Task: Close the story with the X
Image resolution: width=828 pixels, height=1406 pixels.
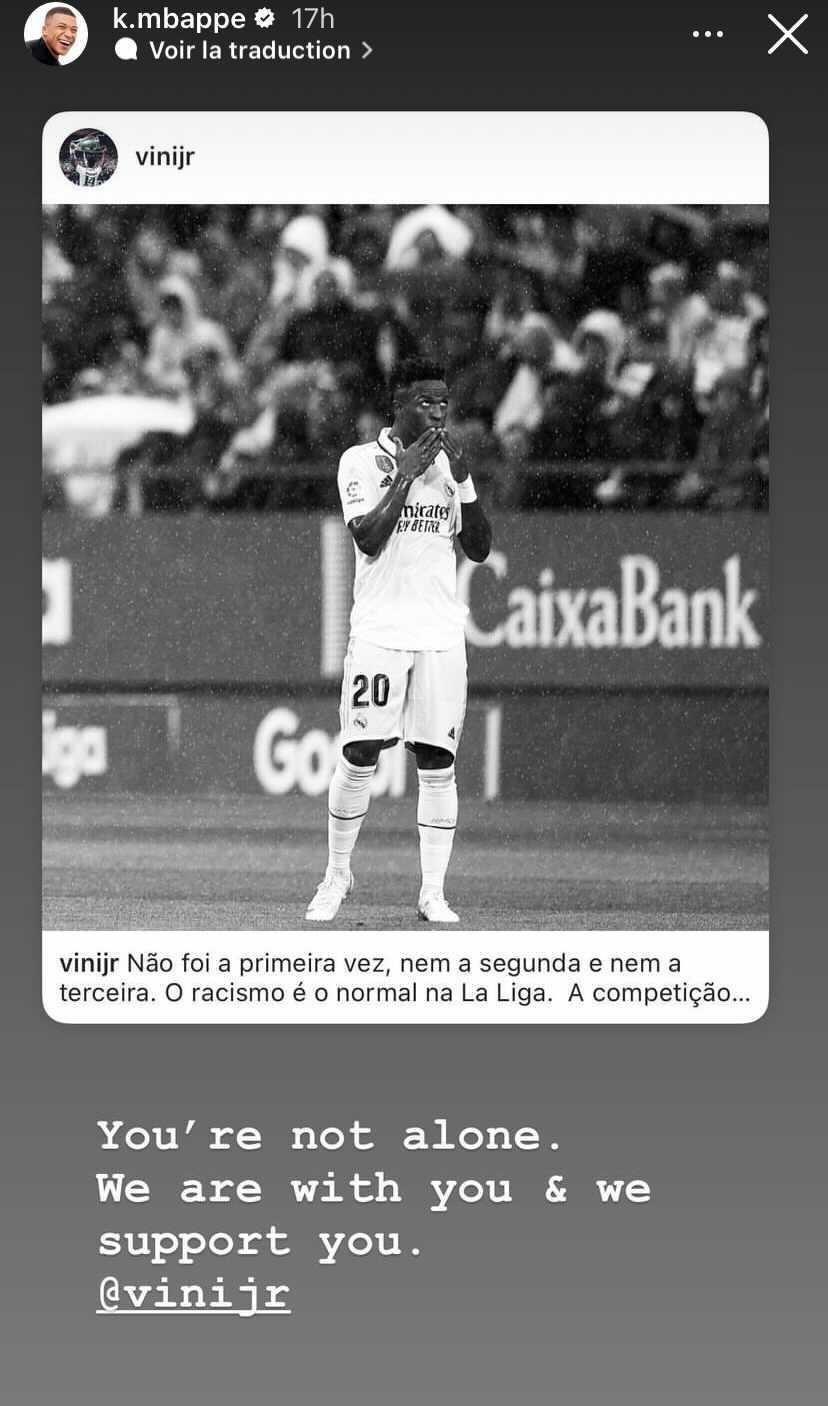Action: click(x=787, y=34)
